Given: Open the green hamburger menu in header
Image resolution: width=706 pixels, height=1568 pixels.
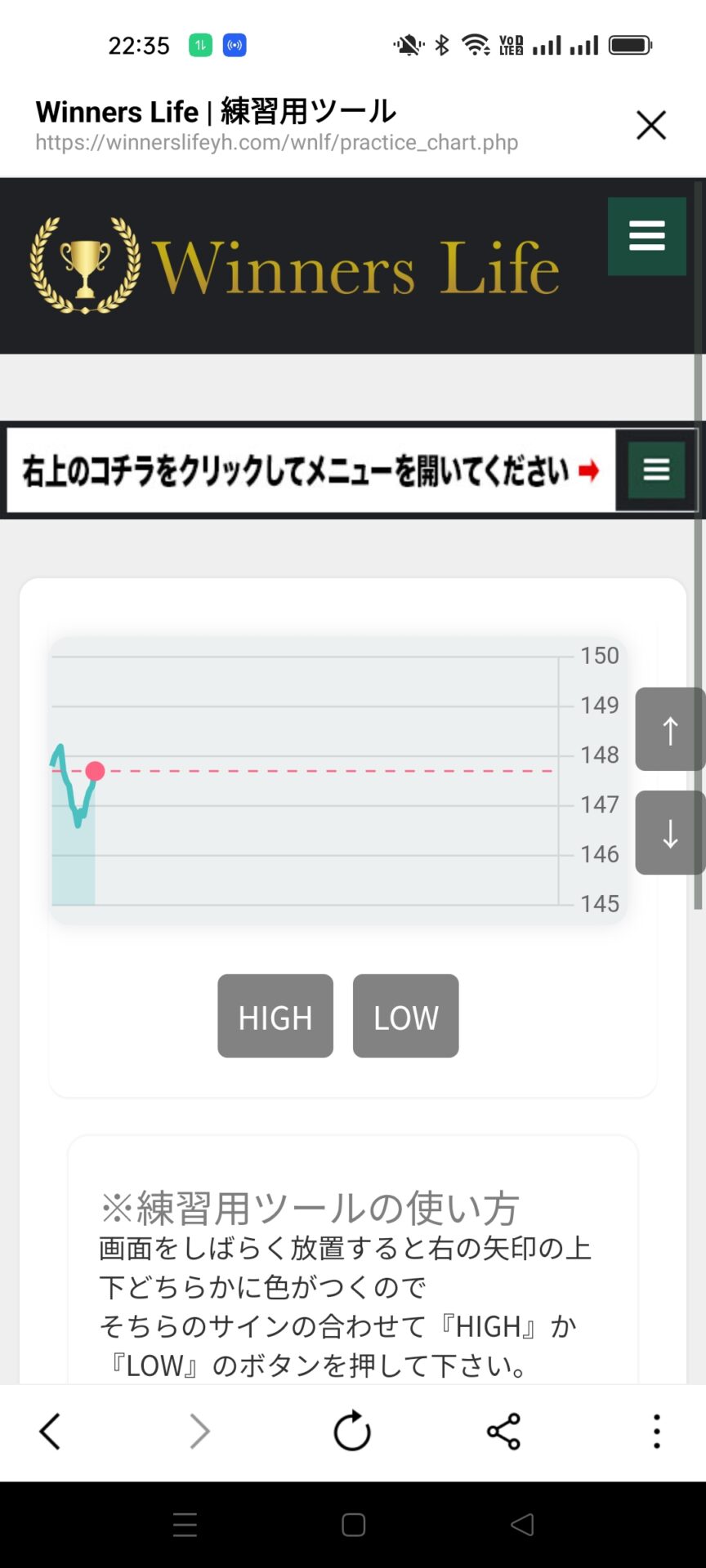Looking at the screenshot, I should 646,236.
